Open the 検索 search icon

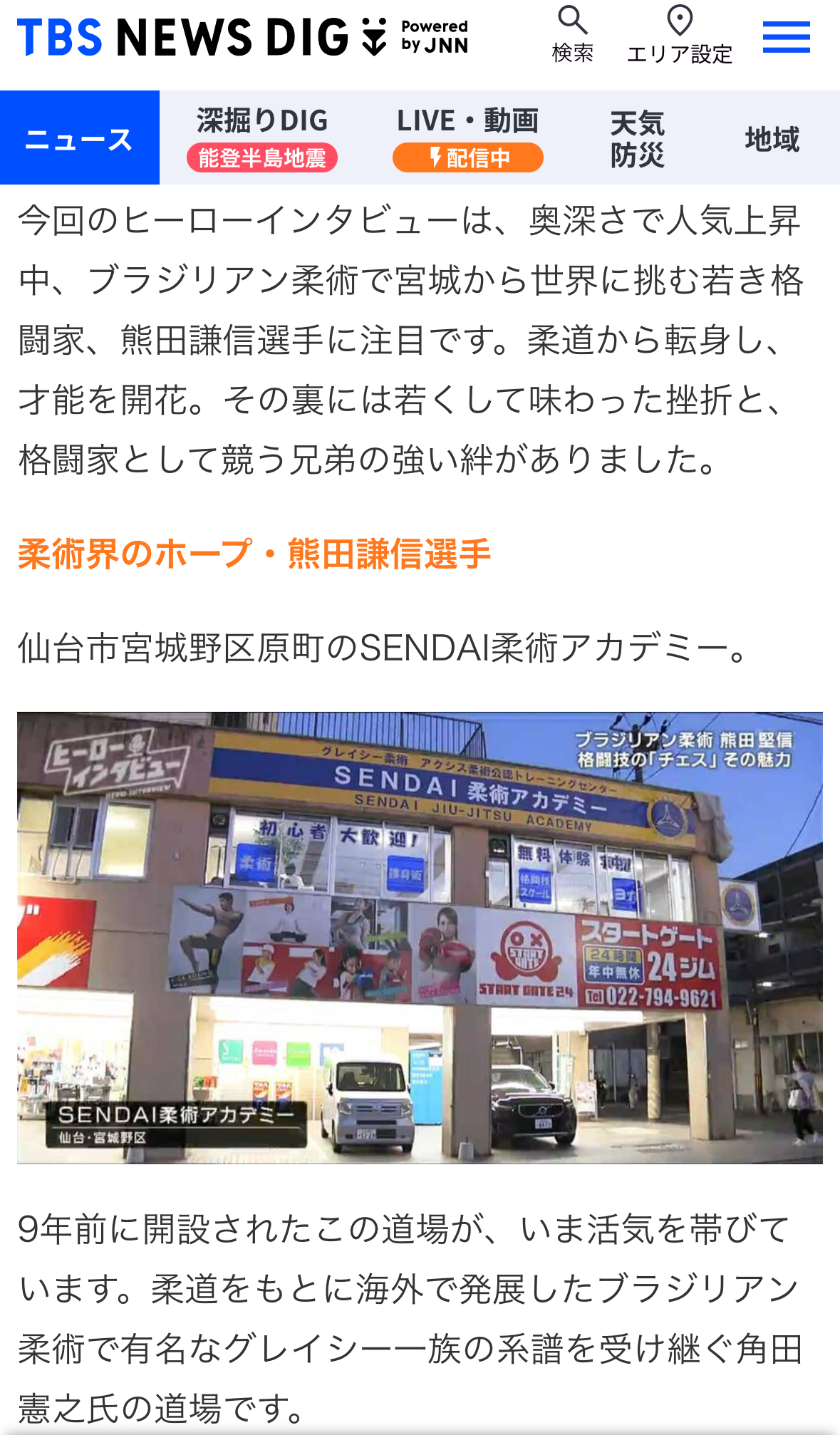[572, 34]
